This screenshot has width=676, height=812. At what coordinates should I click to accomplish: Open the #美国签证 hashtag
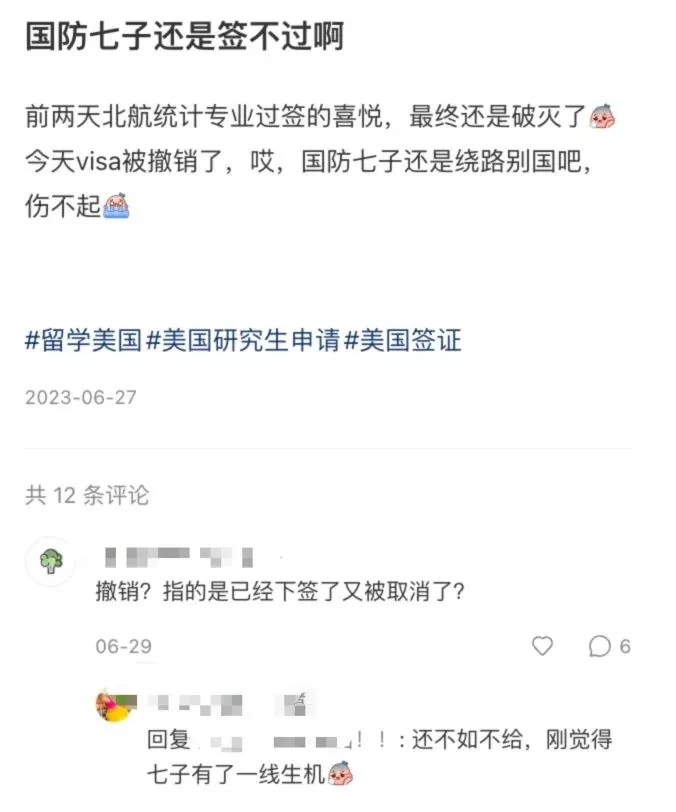(402, 340)
